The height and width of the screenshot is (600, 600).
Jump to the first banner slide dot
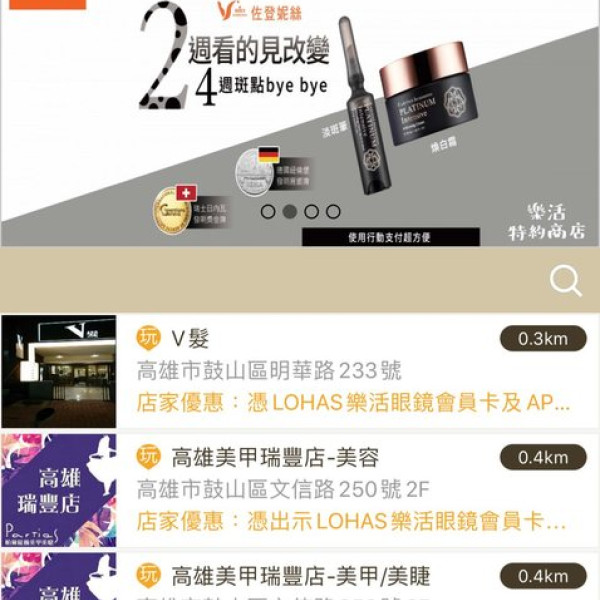pos(268,212)
